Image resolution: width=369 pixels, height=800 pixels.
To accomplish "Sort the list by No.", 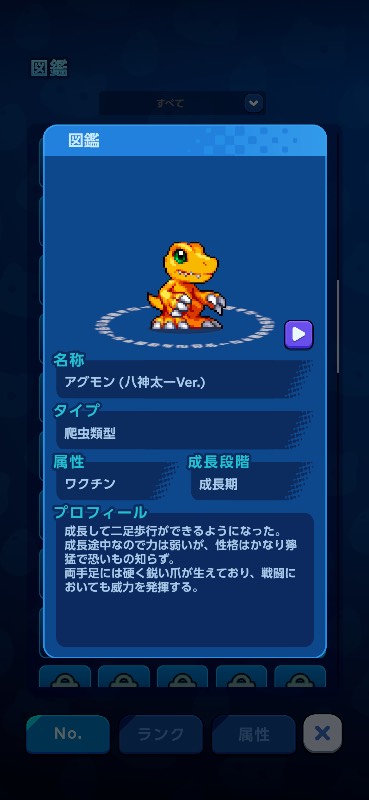I will (68, 734).
